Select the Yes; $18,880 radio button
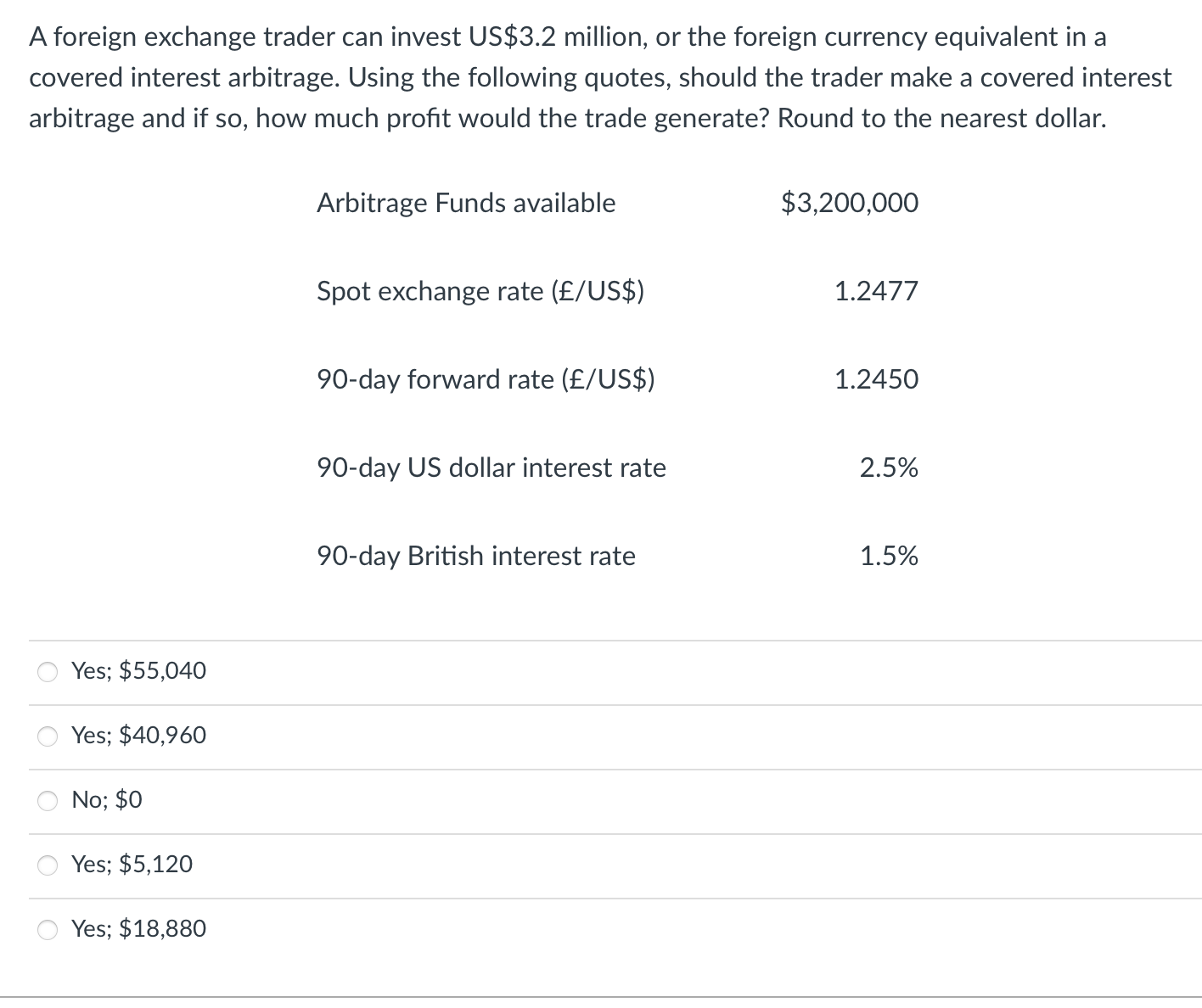Image resolution: width=1202 pixels, height=1008 pixels. click(48, 929)
